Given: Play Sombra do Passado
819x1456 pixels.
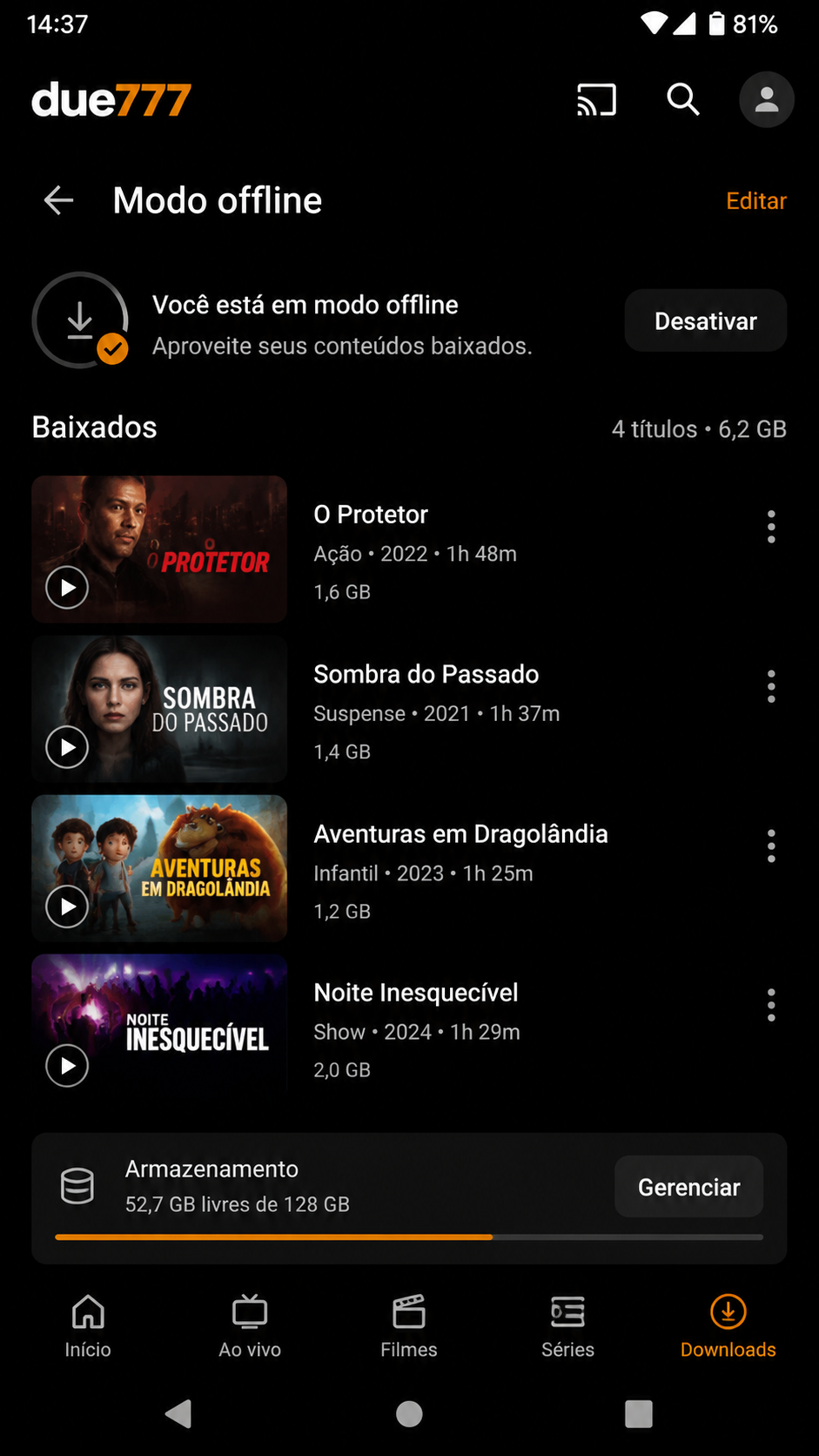Looking at the screenshot, I should point(67,747).
